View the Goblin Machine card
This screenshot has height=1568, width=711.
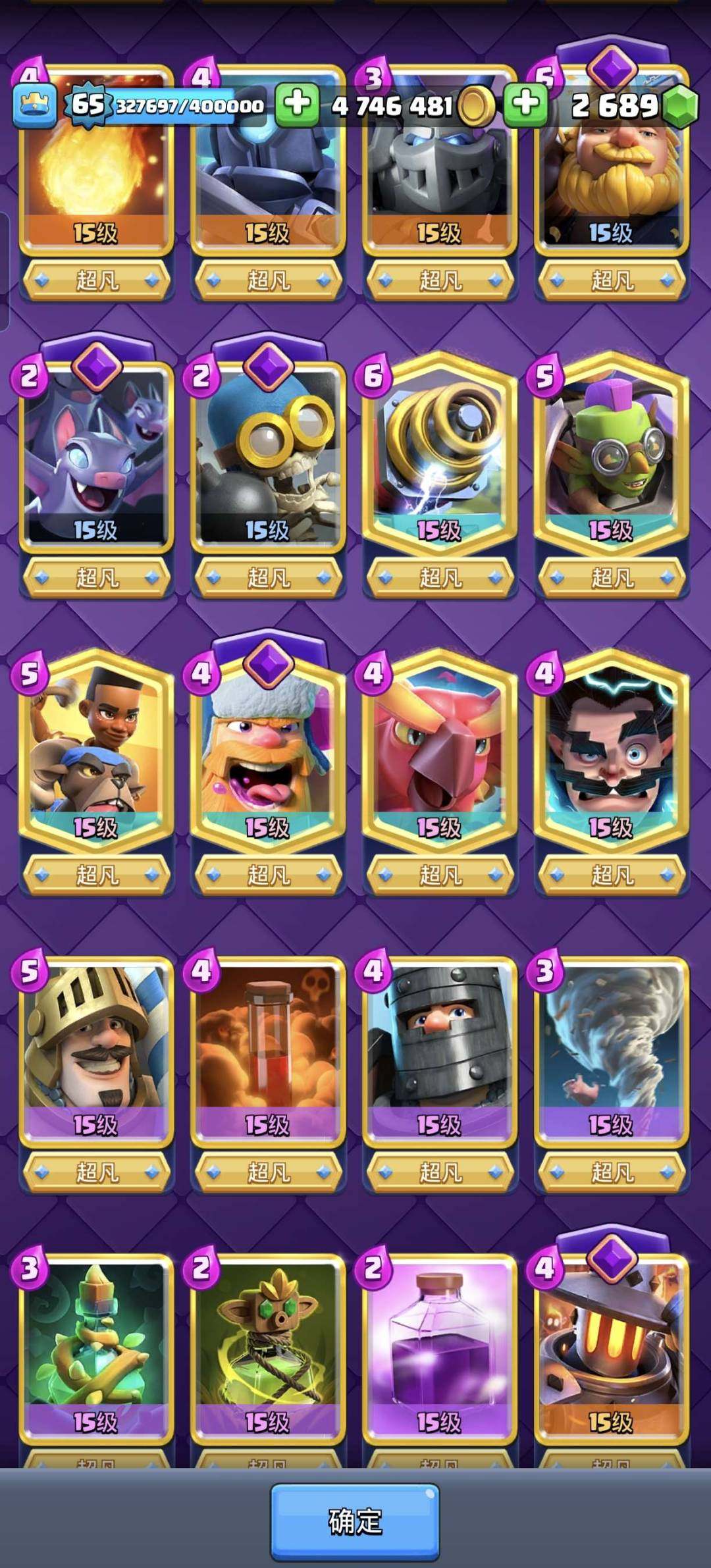(611, 454)
